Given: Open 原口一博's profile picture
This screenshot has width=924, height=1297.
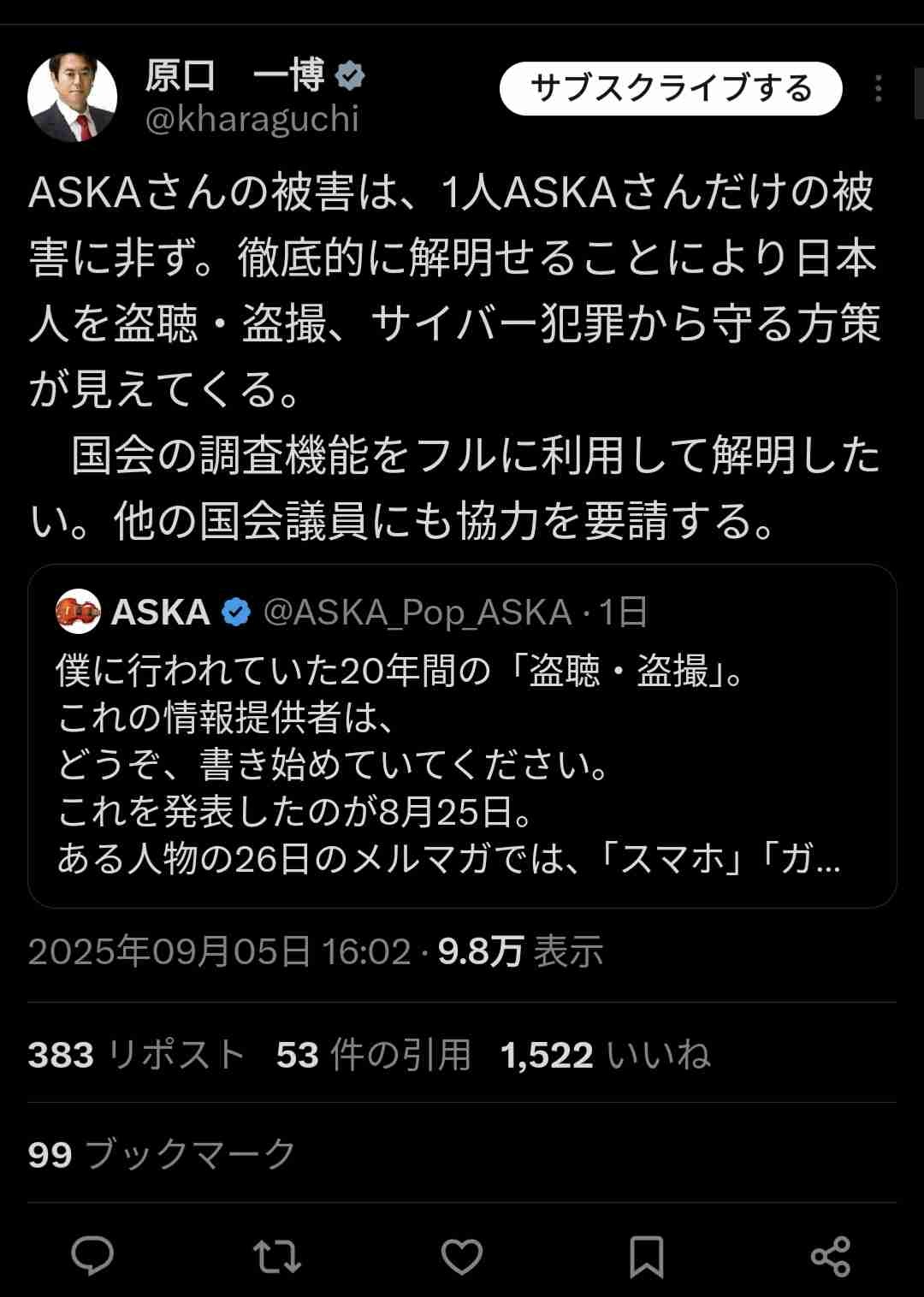Looking at the screenshot, I should (x=73, y=96).
